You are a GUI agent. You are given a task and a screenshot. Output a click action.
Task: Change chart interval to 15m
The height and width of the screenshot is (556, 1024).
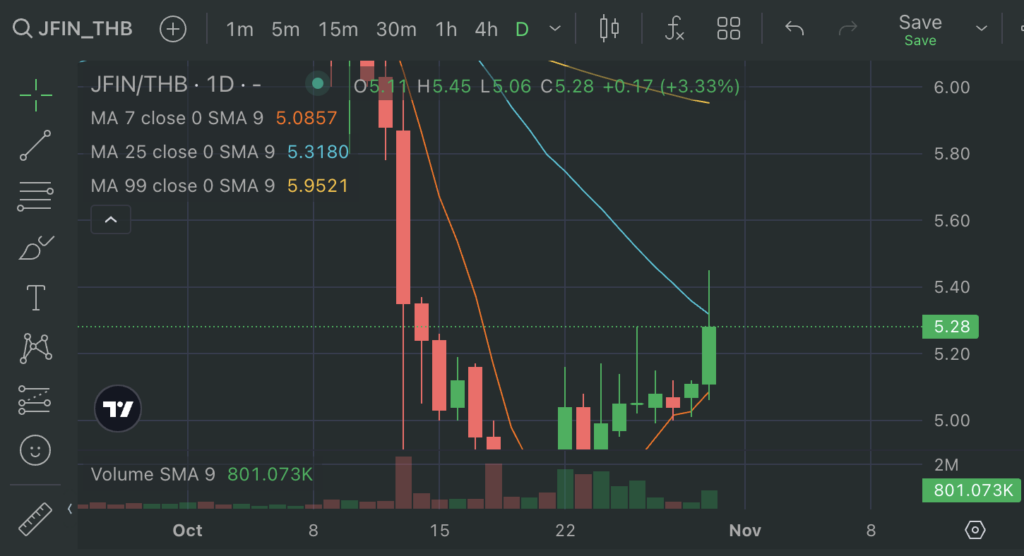(338, 29)
